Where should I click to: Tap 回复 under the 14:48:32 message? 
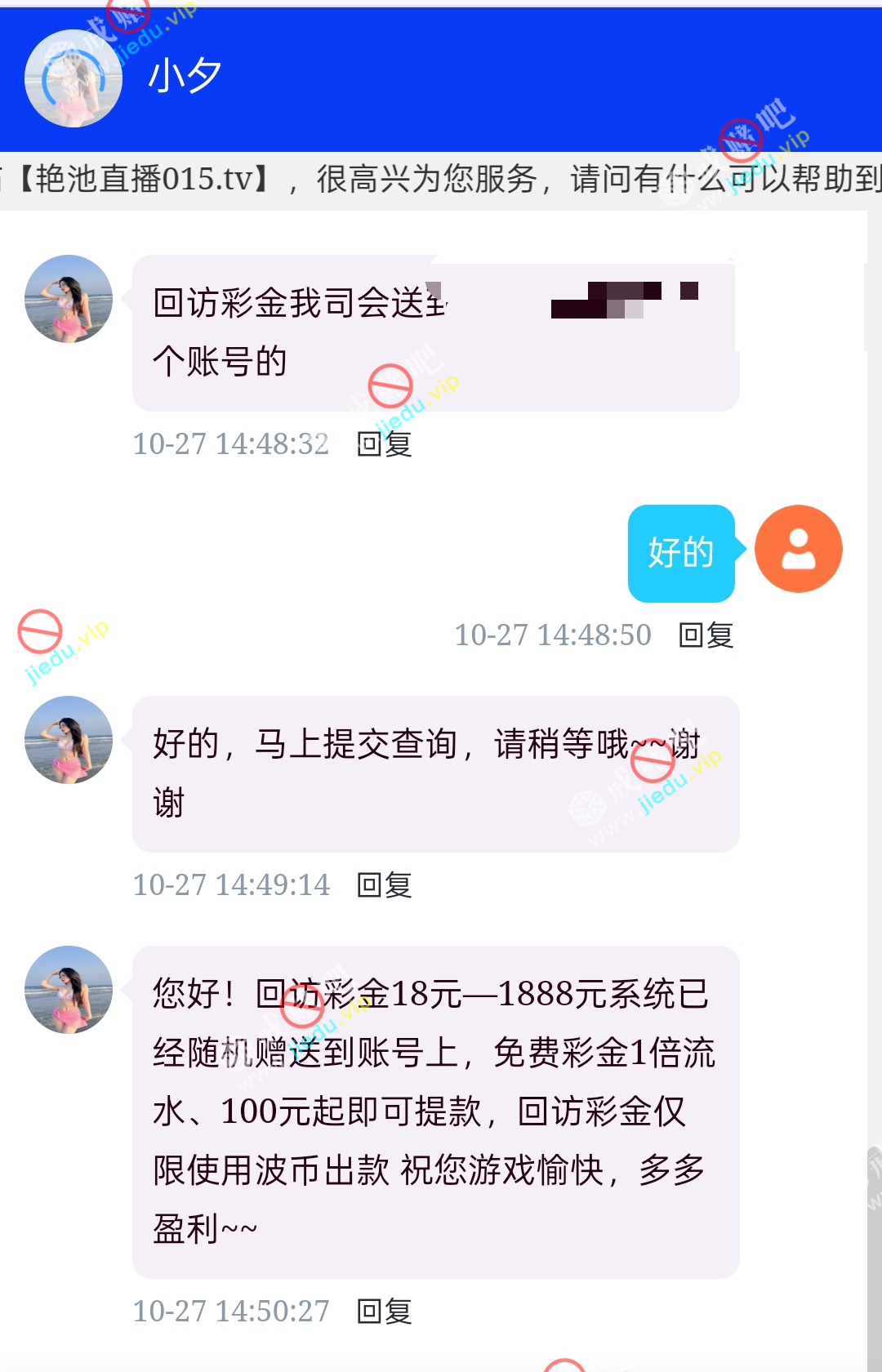[385, 444]
